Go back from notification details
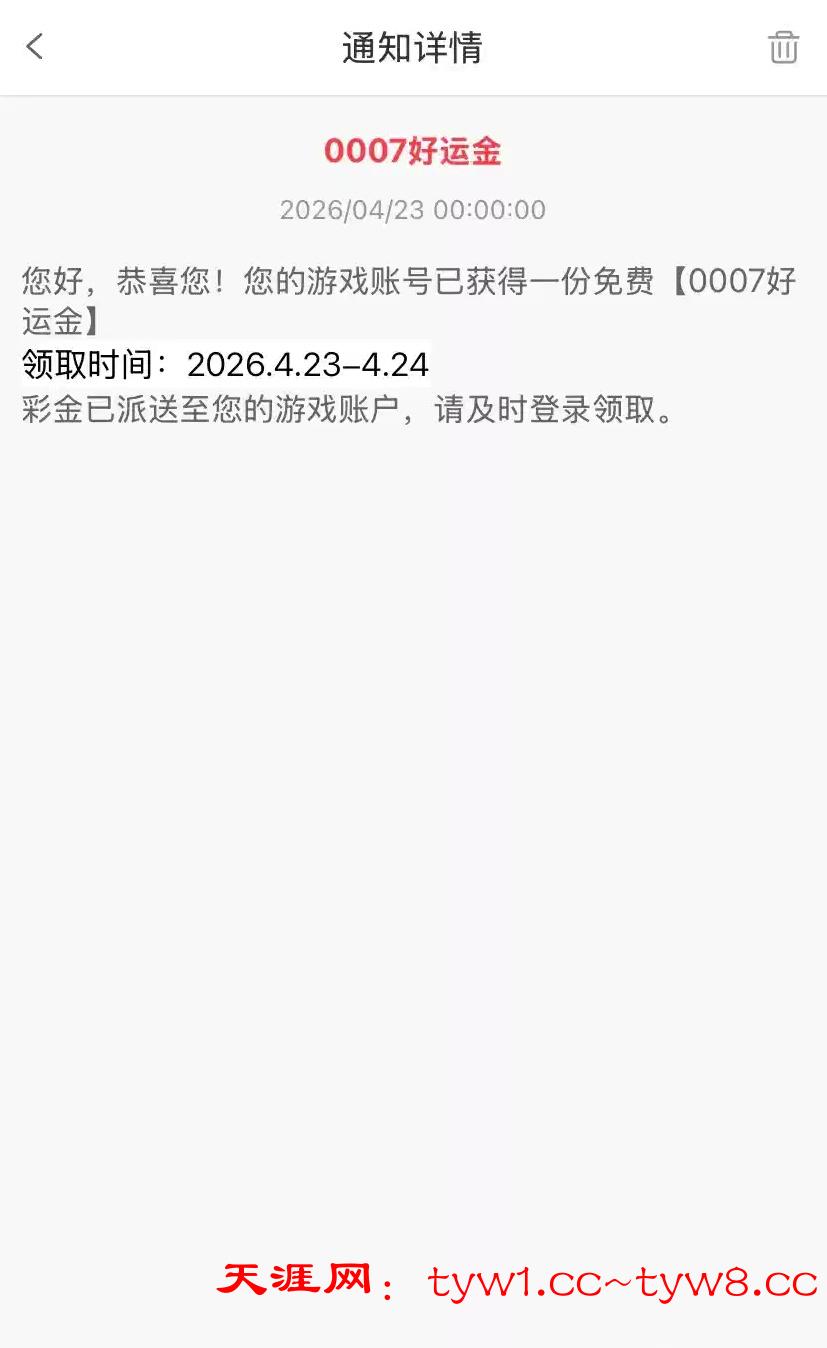 35,46
